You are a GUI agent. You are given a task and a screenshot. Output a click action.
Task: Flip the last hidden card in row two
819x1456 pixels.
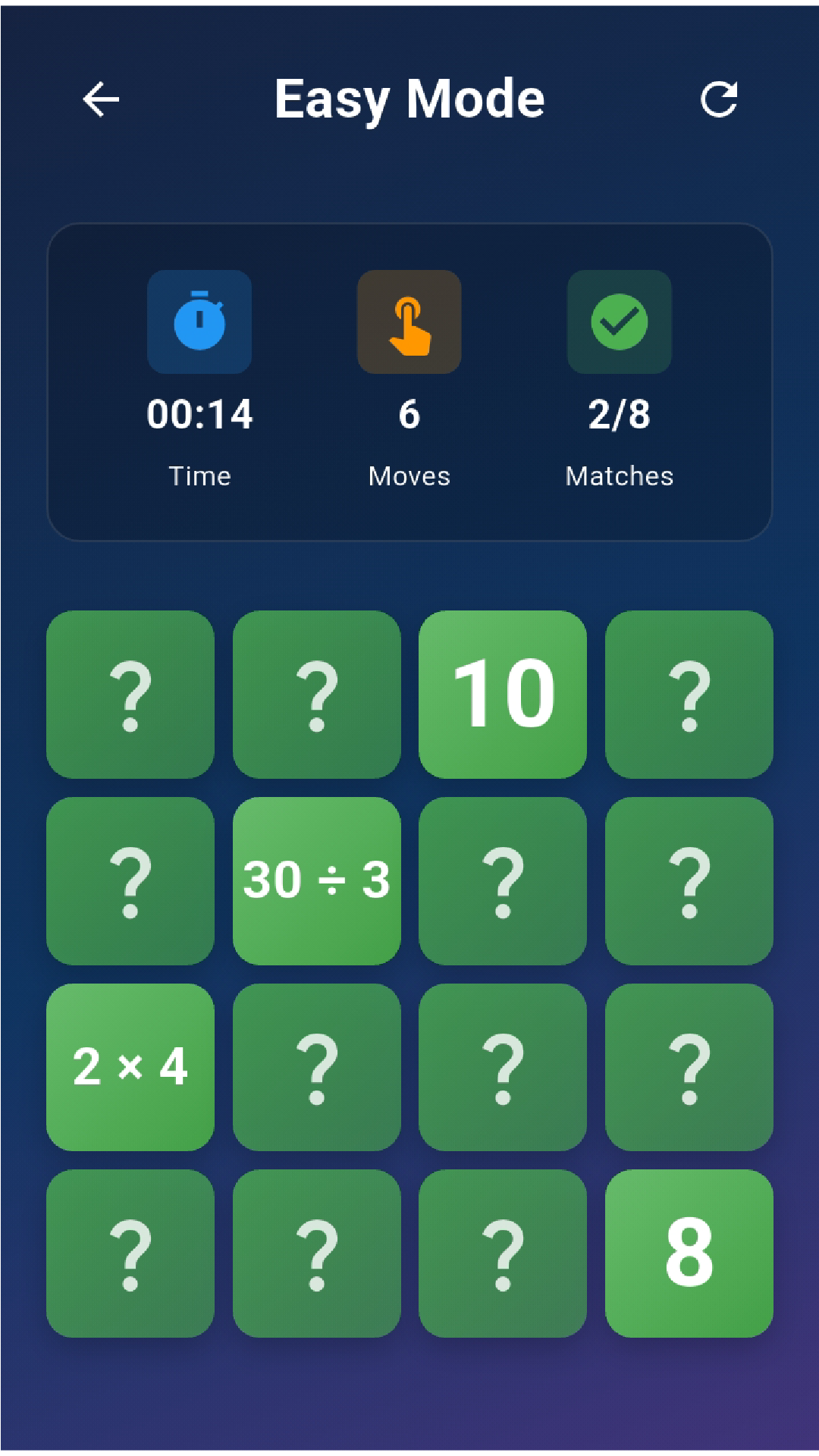(689, 878)
